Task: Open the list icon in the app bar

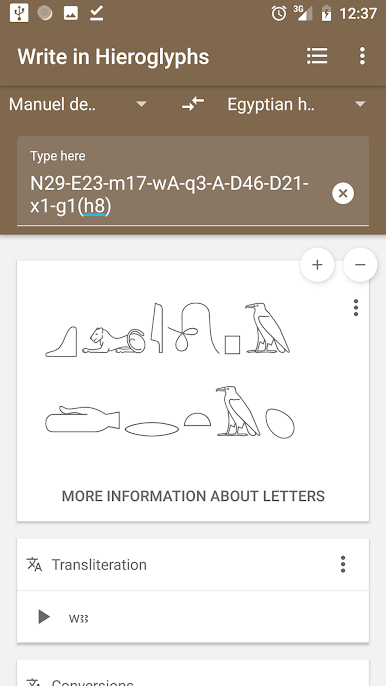Action: point(317,56)
